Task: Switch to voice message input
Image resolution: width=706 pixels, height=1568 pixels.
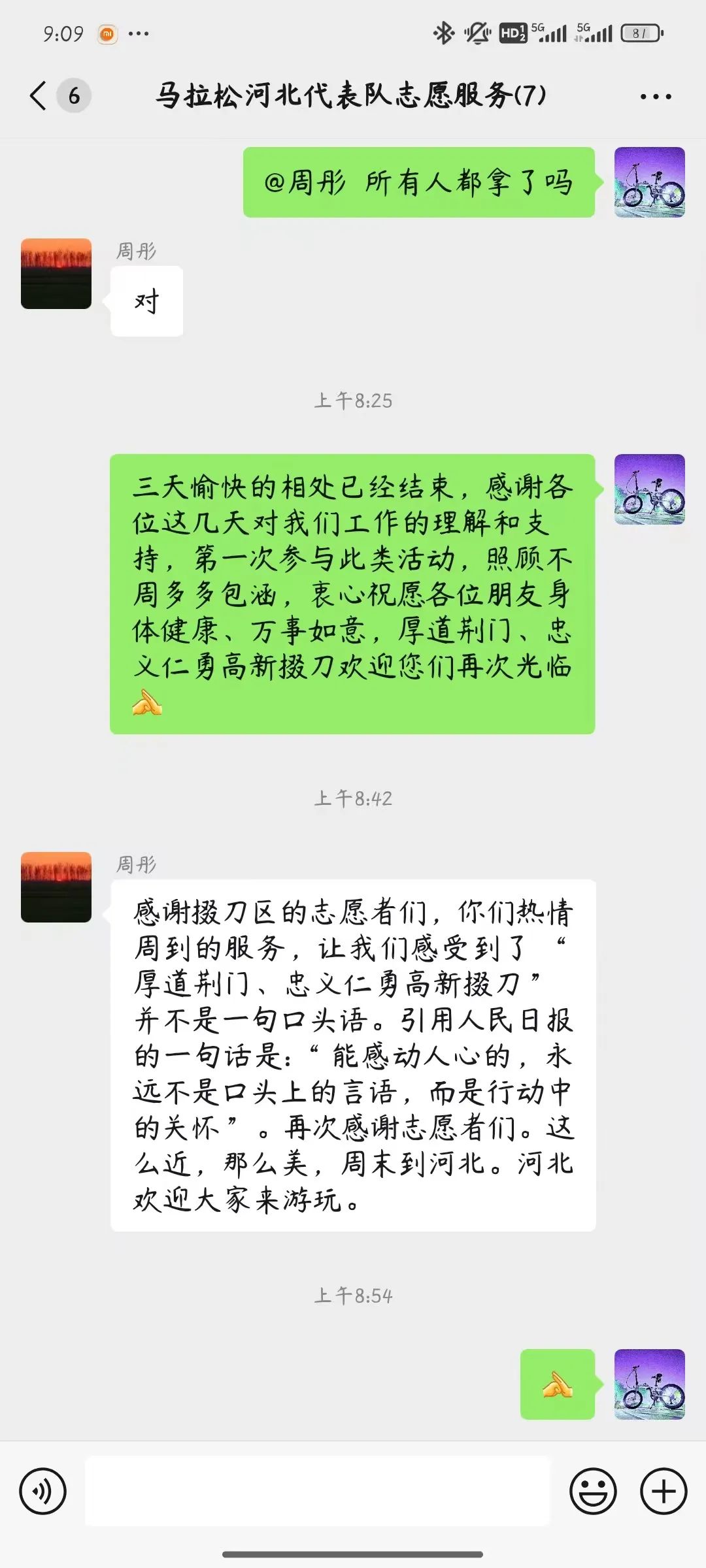Action: 43,1492
